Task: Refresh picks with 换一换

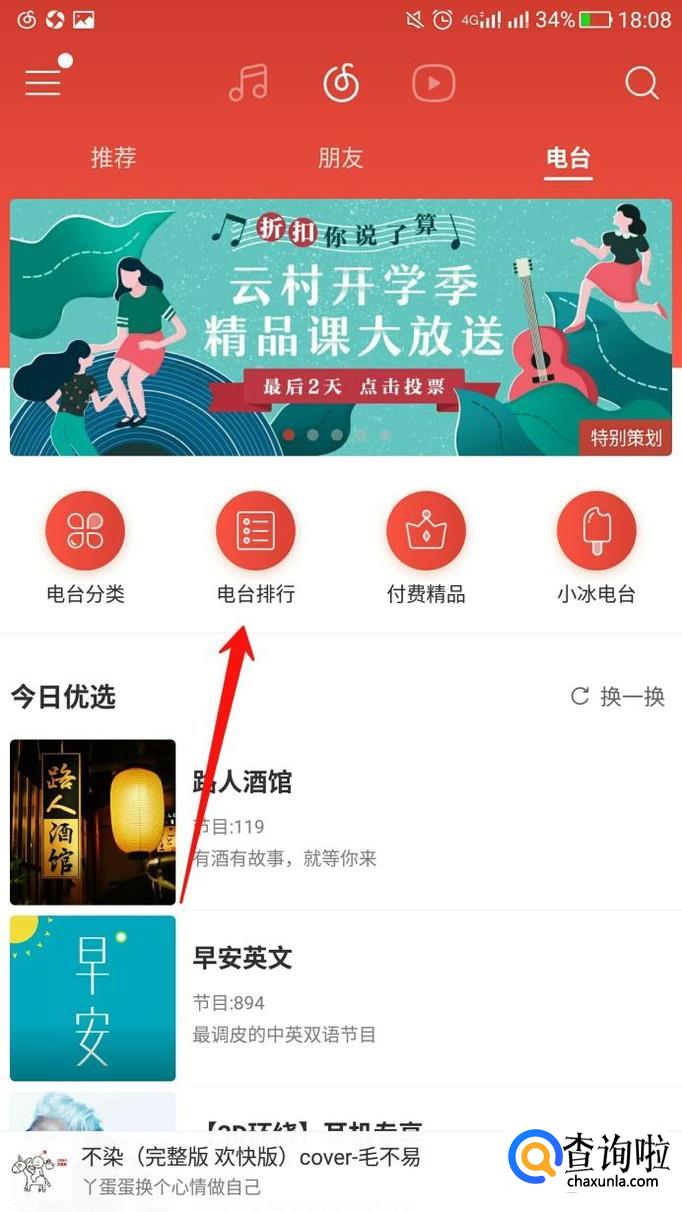Action: tap(617, 697)
